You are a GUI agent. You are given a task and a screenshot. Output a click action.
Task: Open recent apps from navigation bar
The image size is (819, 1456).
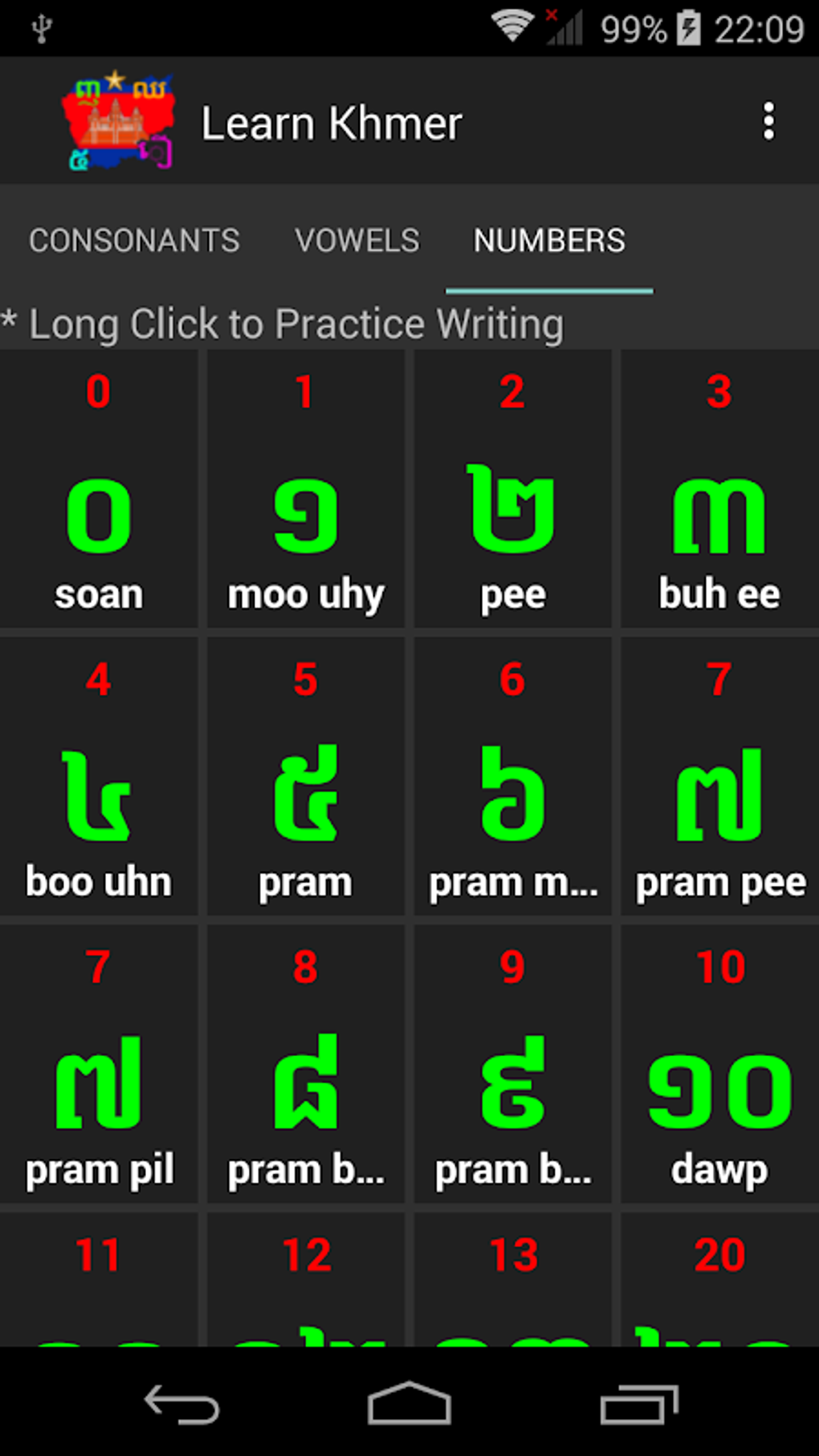point(638,1405)
